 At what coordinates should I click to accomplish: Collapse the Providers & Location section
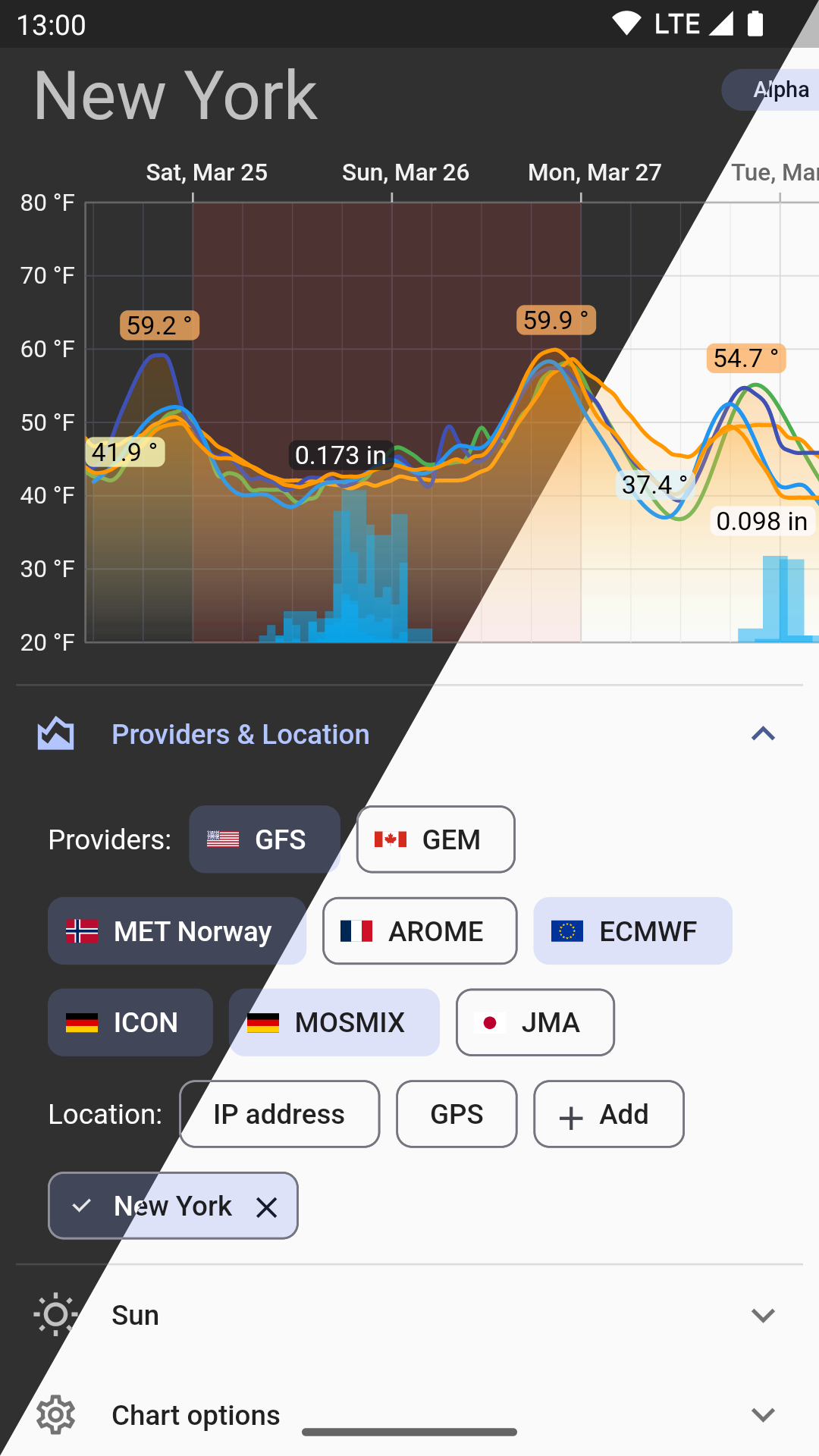pyautogui.click(x=763, y=734)
